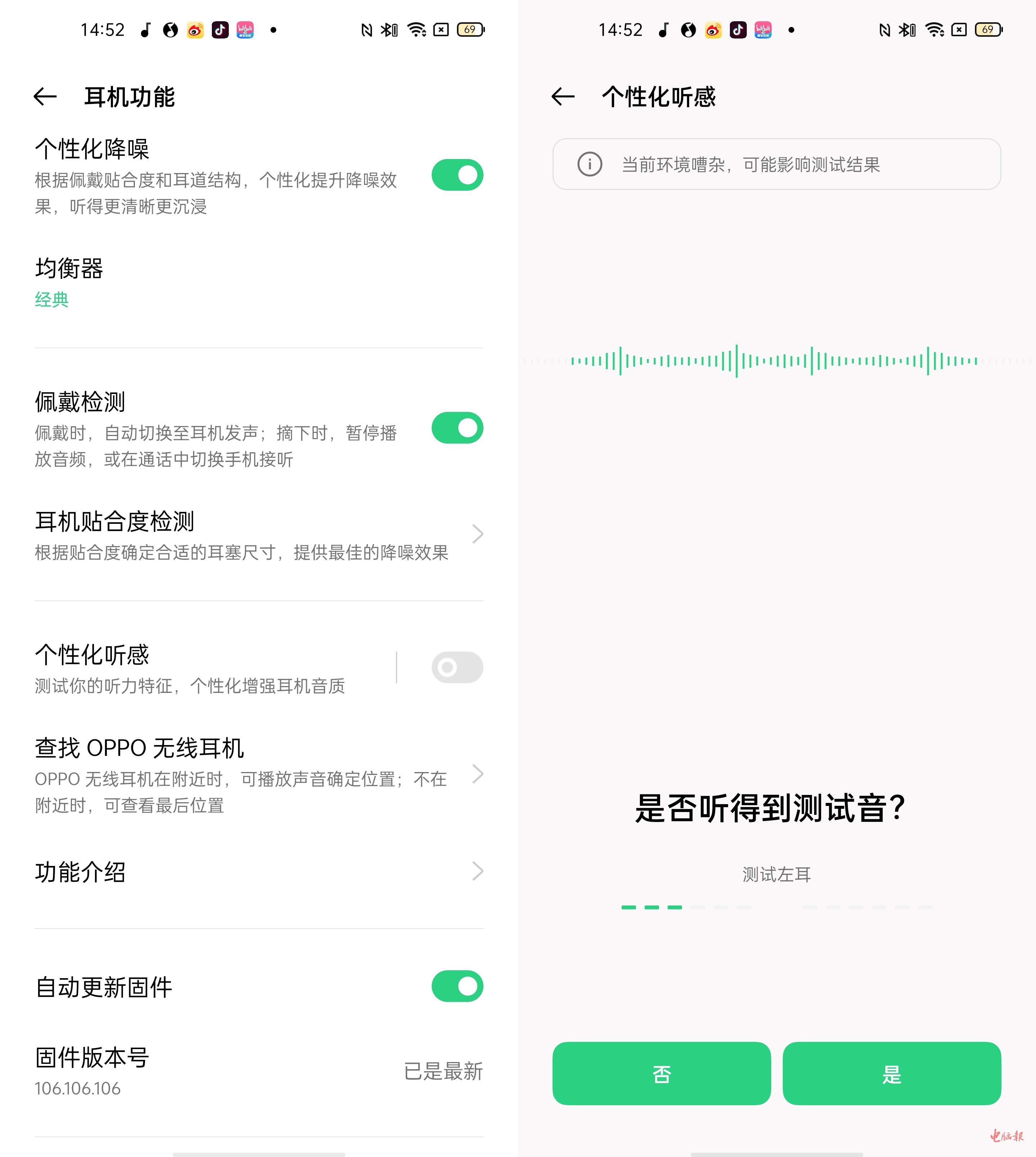Turn off 自动更新固件
The height and width of the screenshot is (1157, 1036).
point(456,986)
